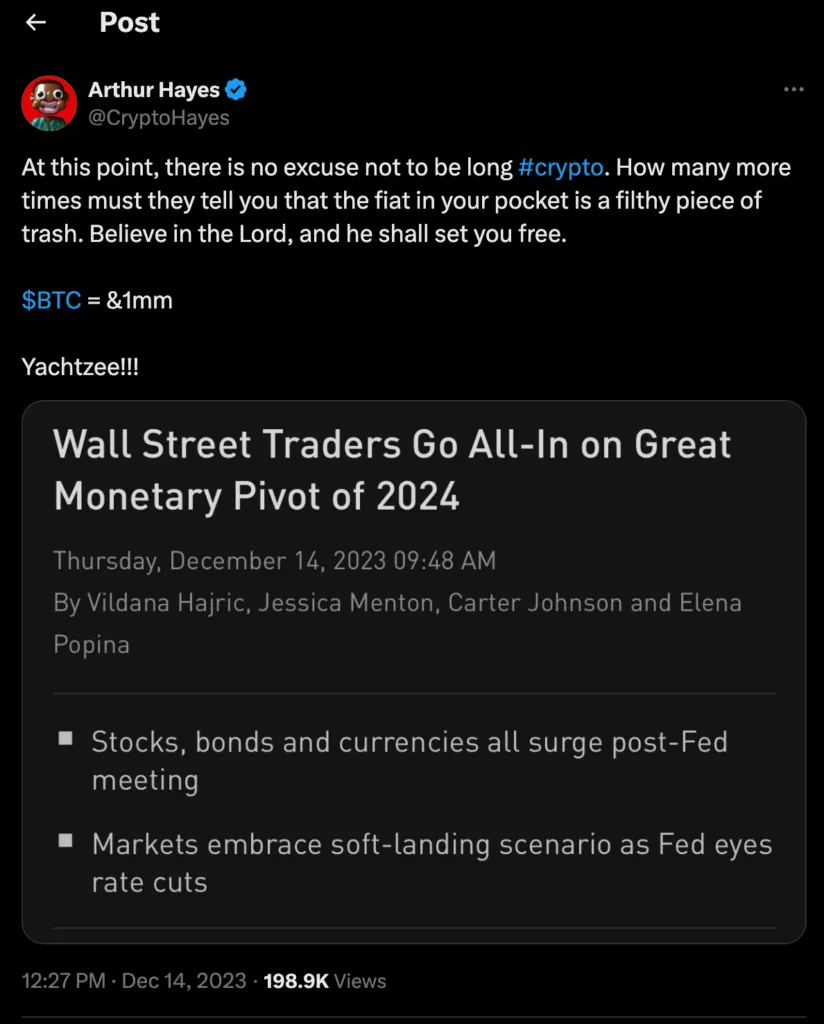Click the first bullet point about stocks surging
Image resolution: width=824 pixels, height=1024 pixels.
point(410,742)
